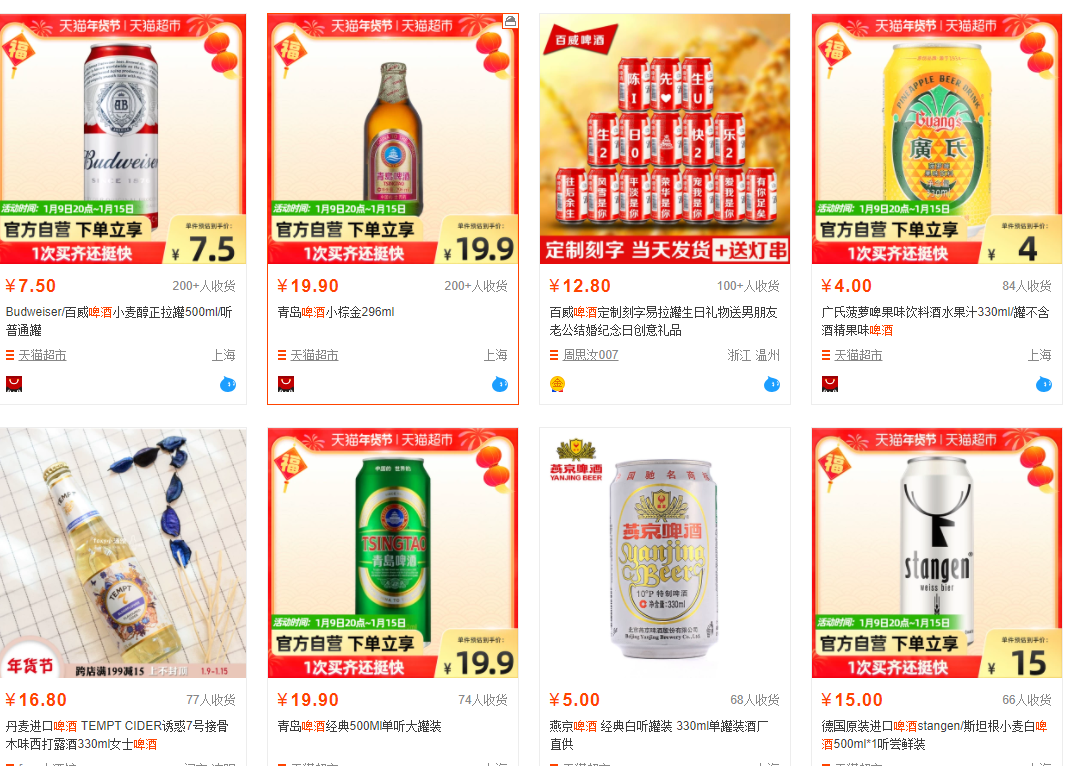
Task: Open the Budweiser/百威啤酒小麦醇正拉罐 title link
Action: 118,320
